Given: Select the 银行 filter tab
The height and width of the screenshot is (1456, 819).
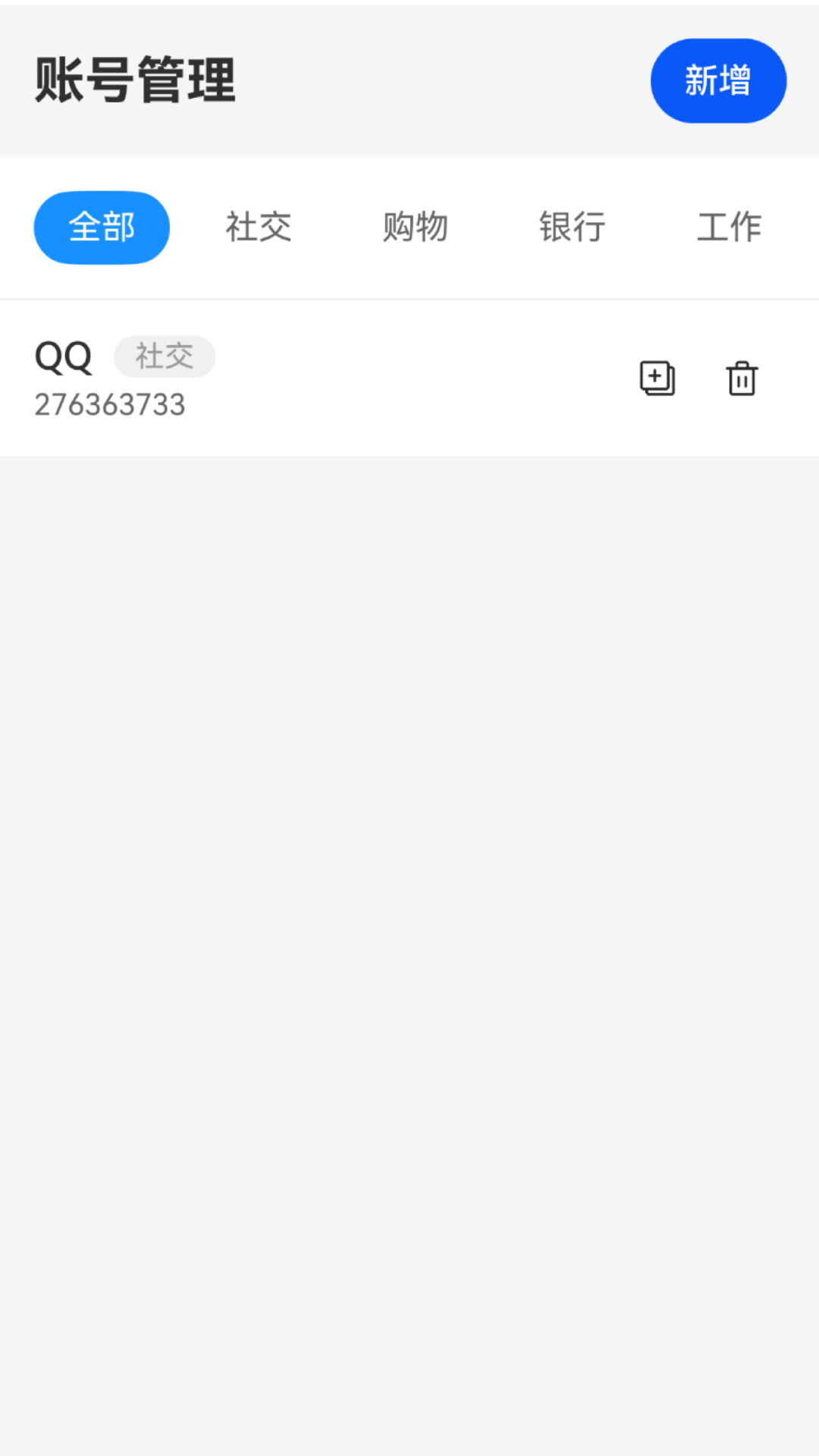Looking at the screenshot, I should tap(573, 227).
